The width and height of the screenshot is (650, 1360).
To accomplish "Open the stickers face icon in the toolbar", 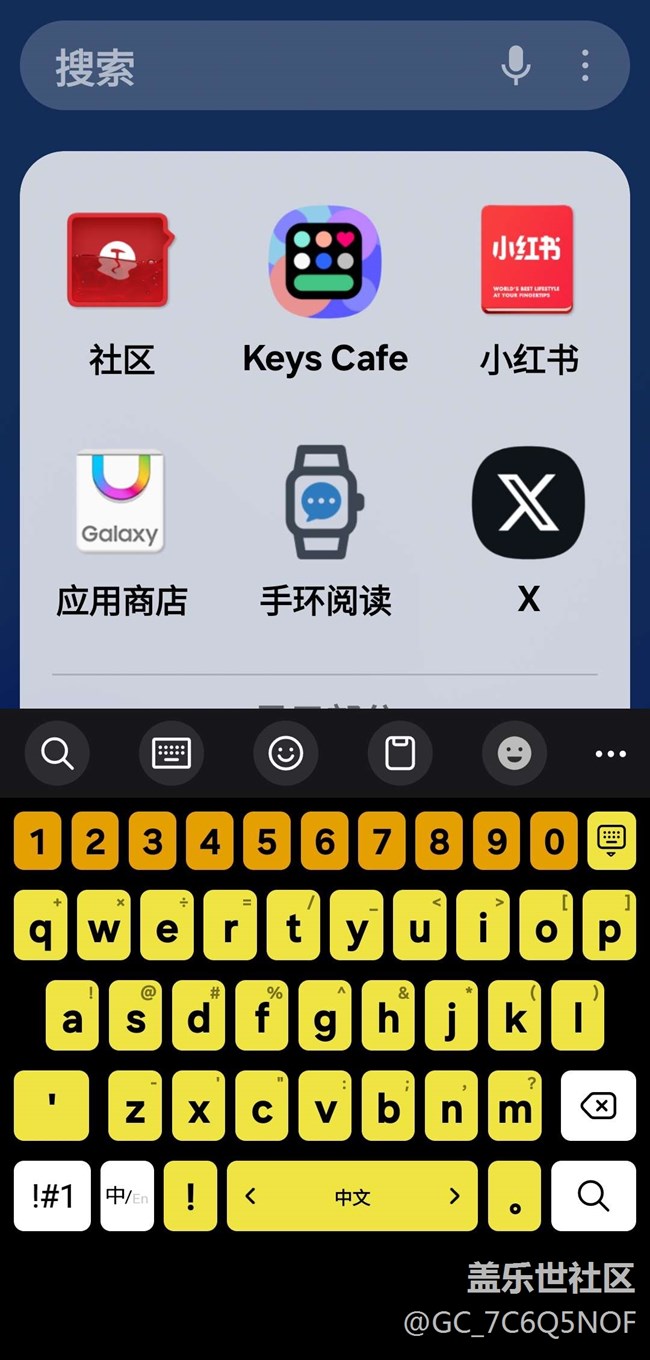I will tap(515, 753).
